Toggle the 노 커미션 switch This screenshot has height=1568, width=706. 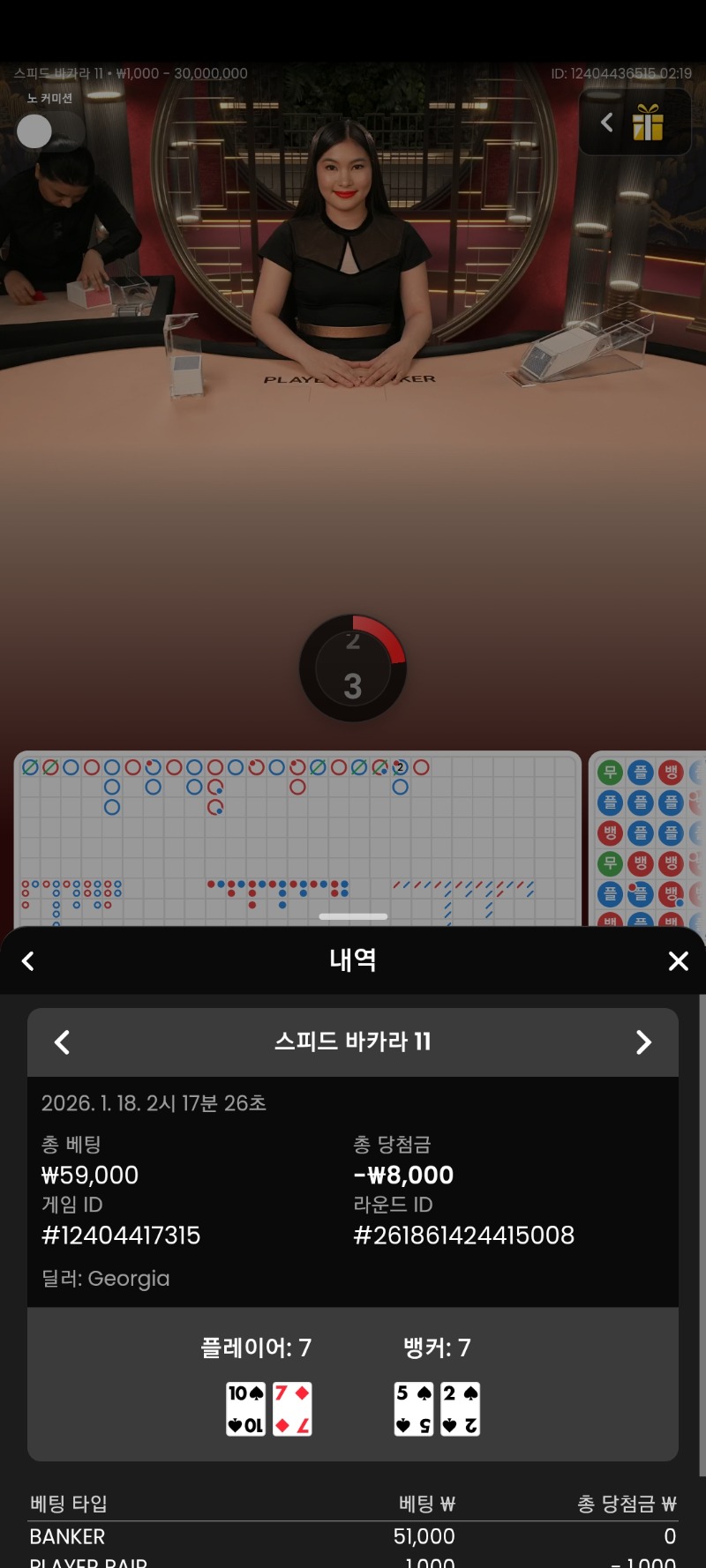(49, 131)
